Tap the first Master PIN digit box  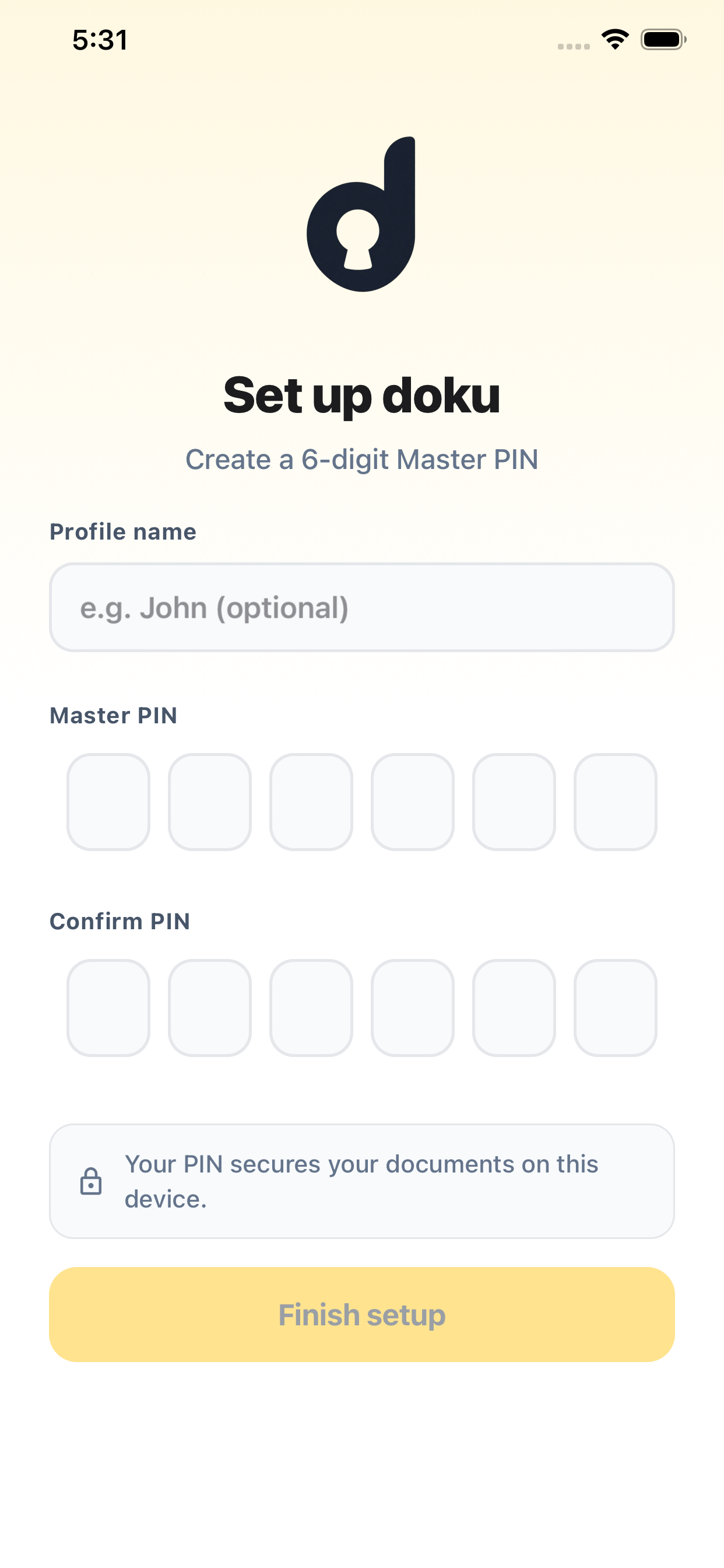[x=108, y=801]
